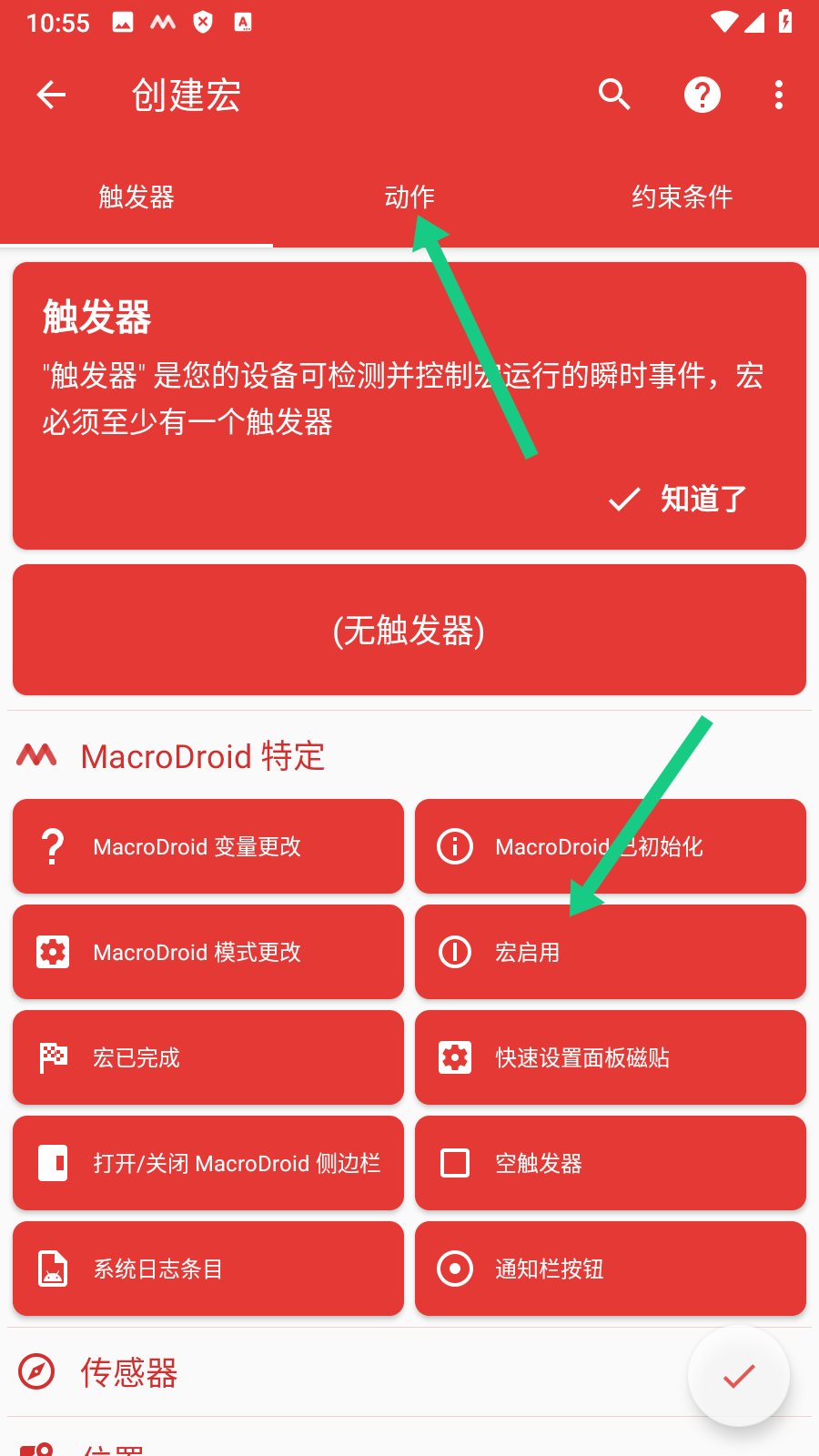
Task: Open the search icon in the toolbar
Action: pos(614,95)
